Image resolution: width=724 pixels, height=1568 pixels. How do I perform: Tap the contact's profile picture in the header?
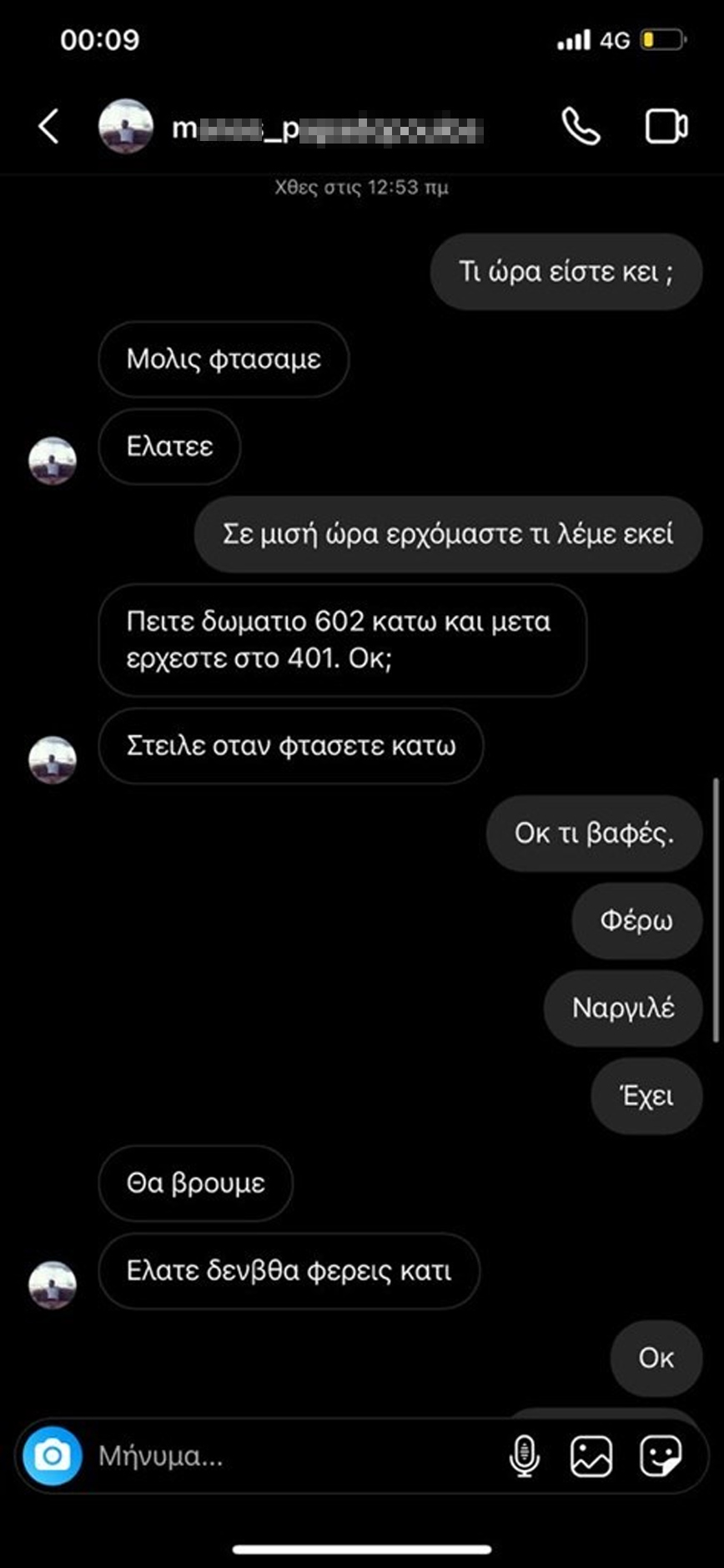click(x=125, y=127)
